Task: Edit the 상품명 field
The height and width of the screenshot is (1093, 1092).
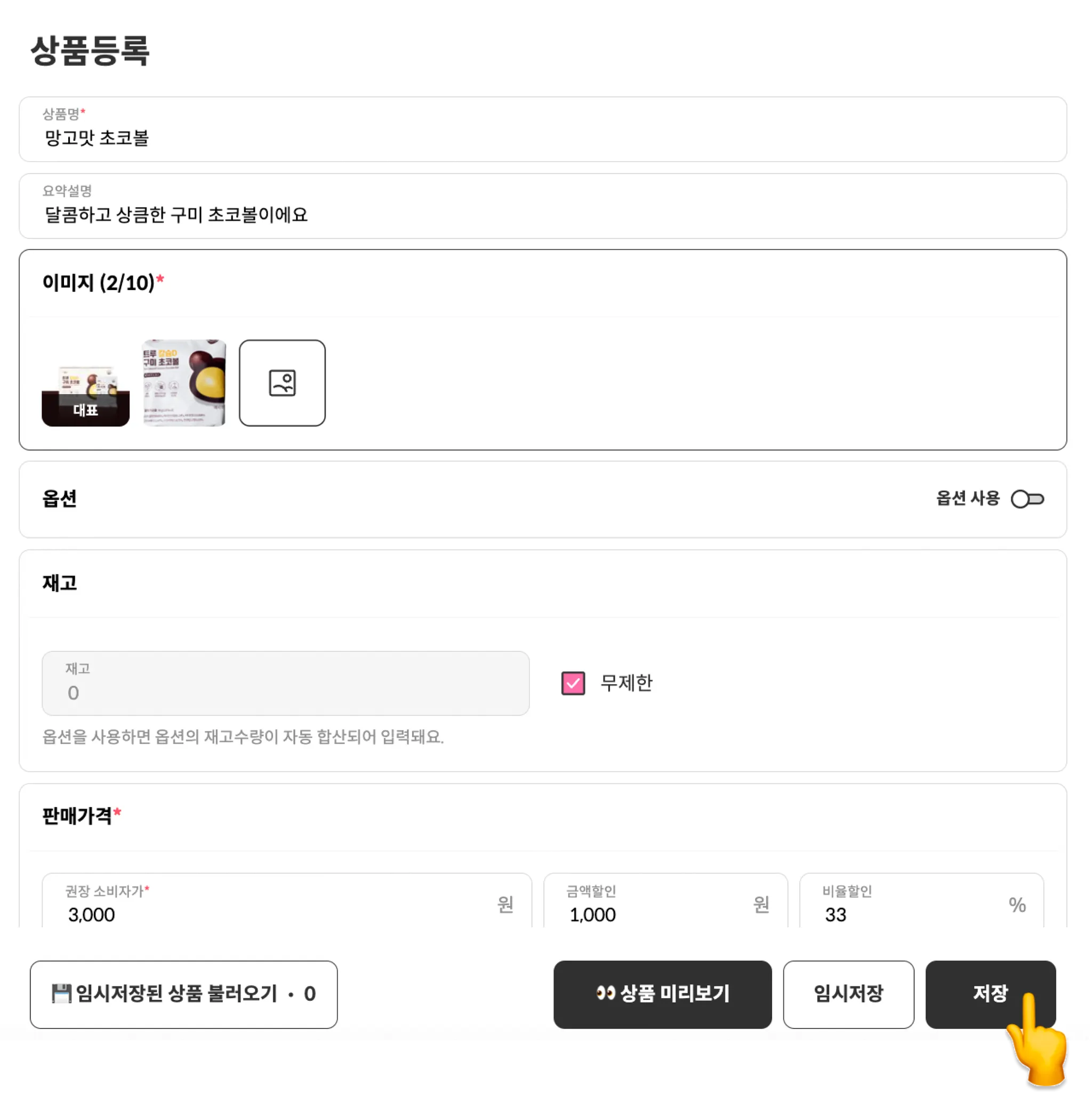Action: point(542,137)
